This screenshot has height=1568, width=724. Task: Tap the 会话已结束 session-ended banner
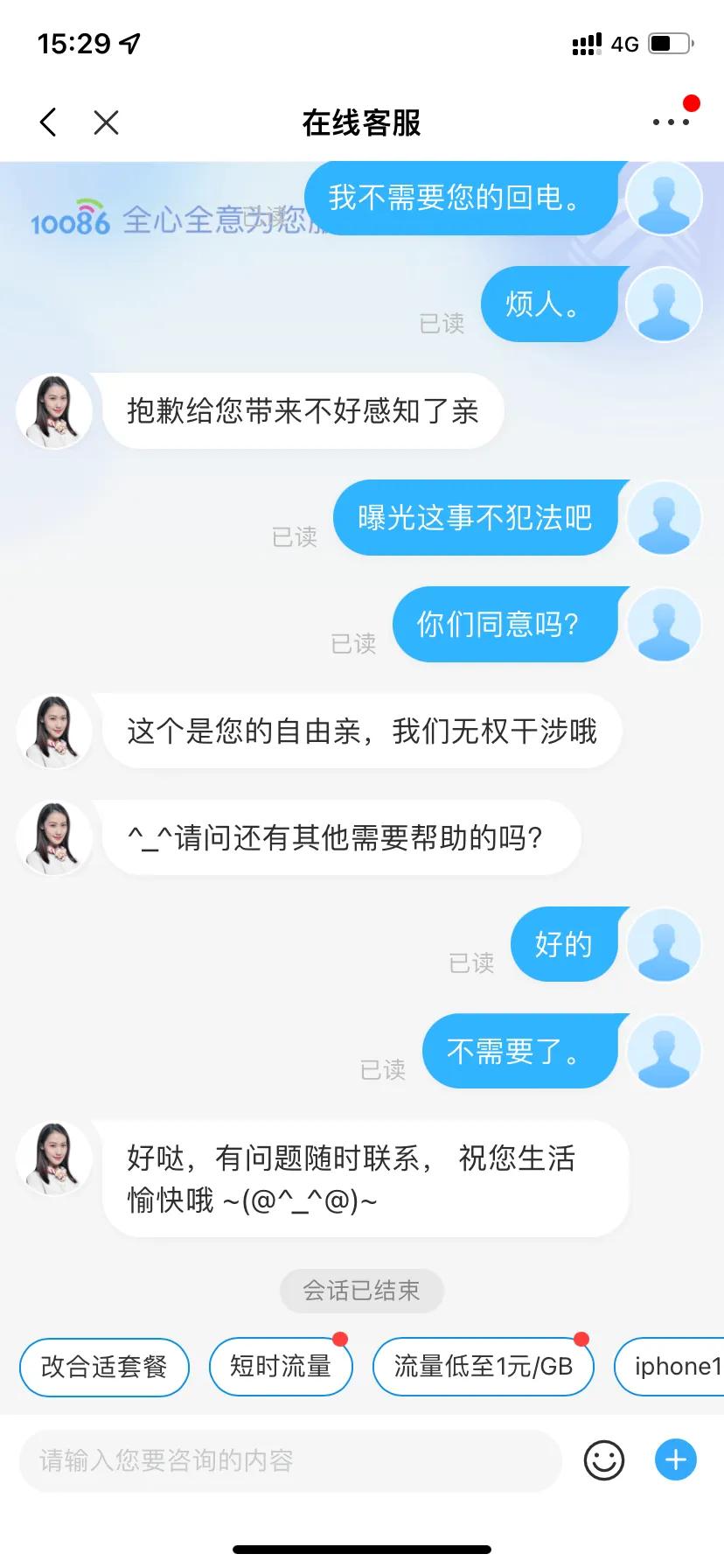click(x=361, y=1291)
